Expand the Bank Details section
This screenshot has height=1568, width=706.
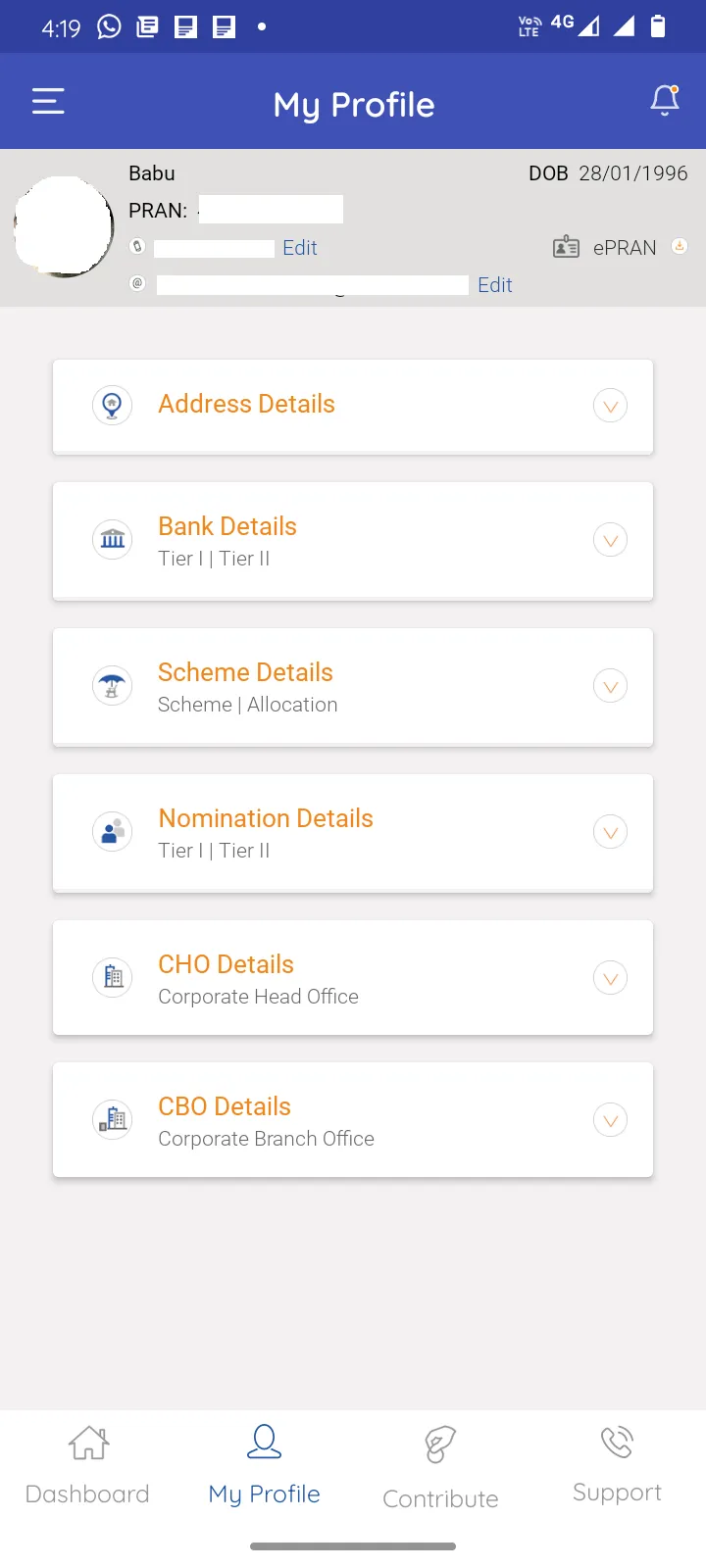(x=610, y=539)
